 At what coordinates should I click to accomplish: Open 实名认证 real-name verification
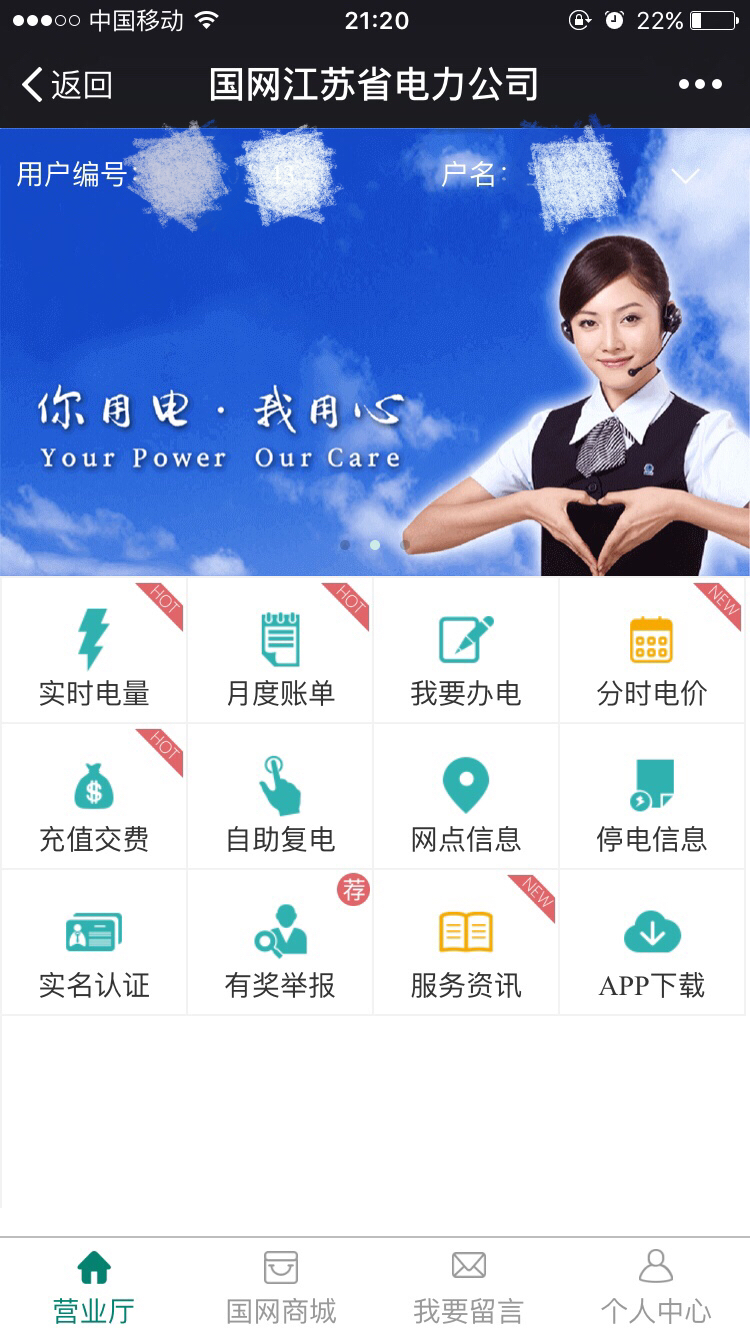[x=93, y=942]
